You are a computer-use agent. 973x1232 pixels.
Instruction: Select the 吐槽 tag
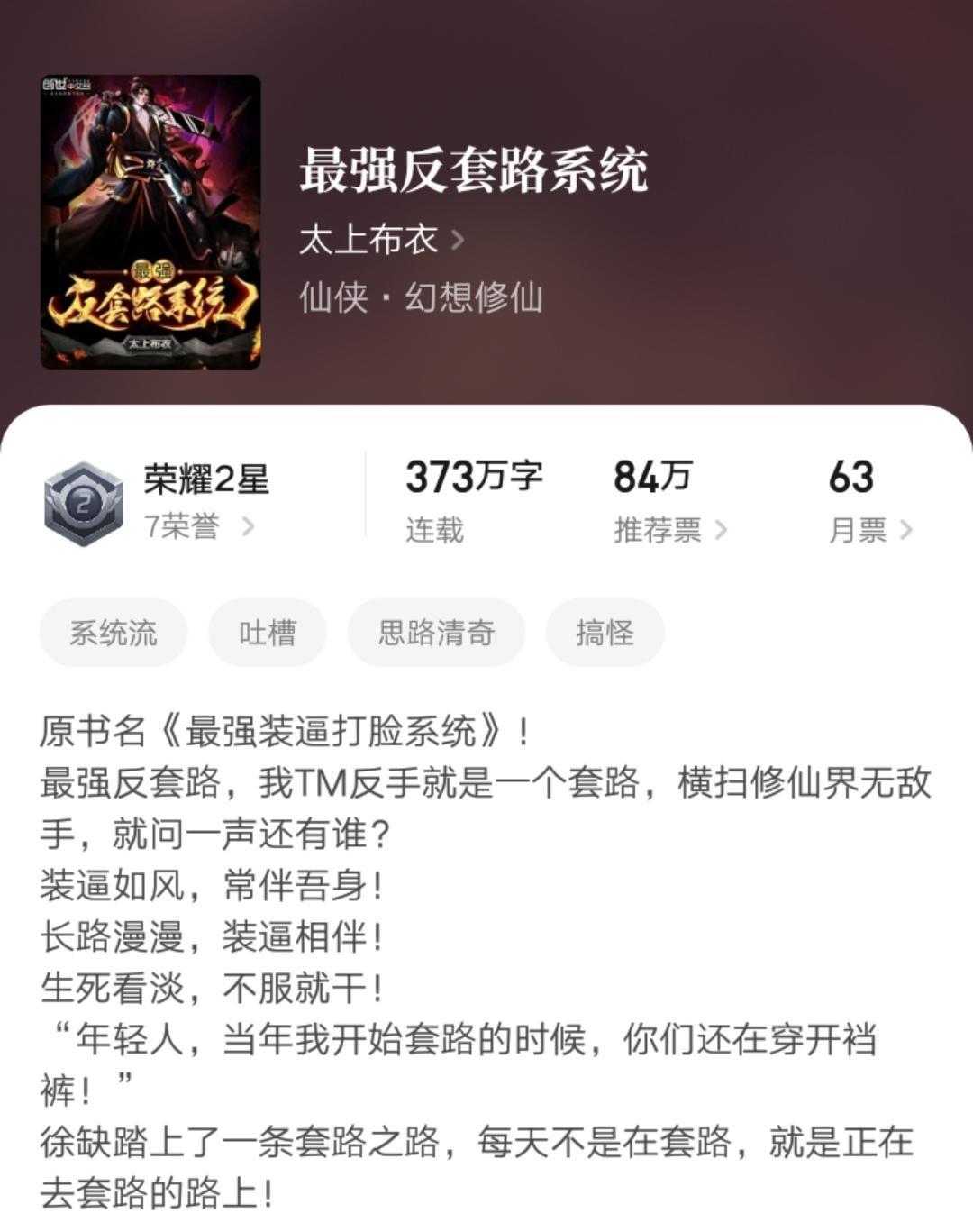269,634
